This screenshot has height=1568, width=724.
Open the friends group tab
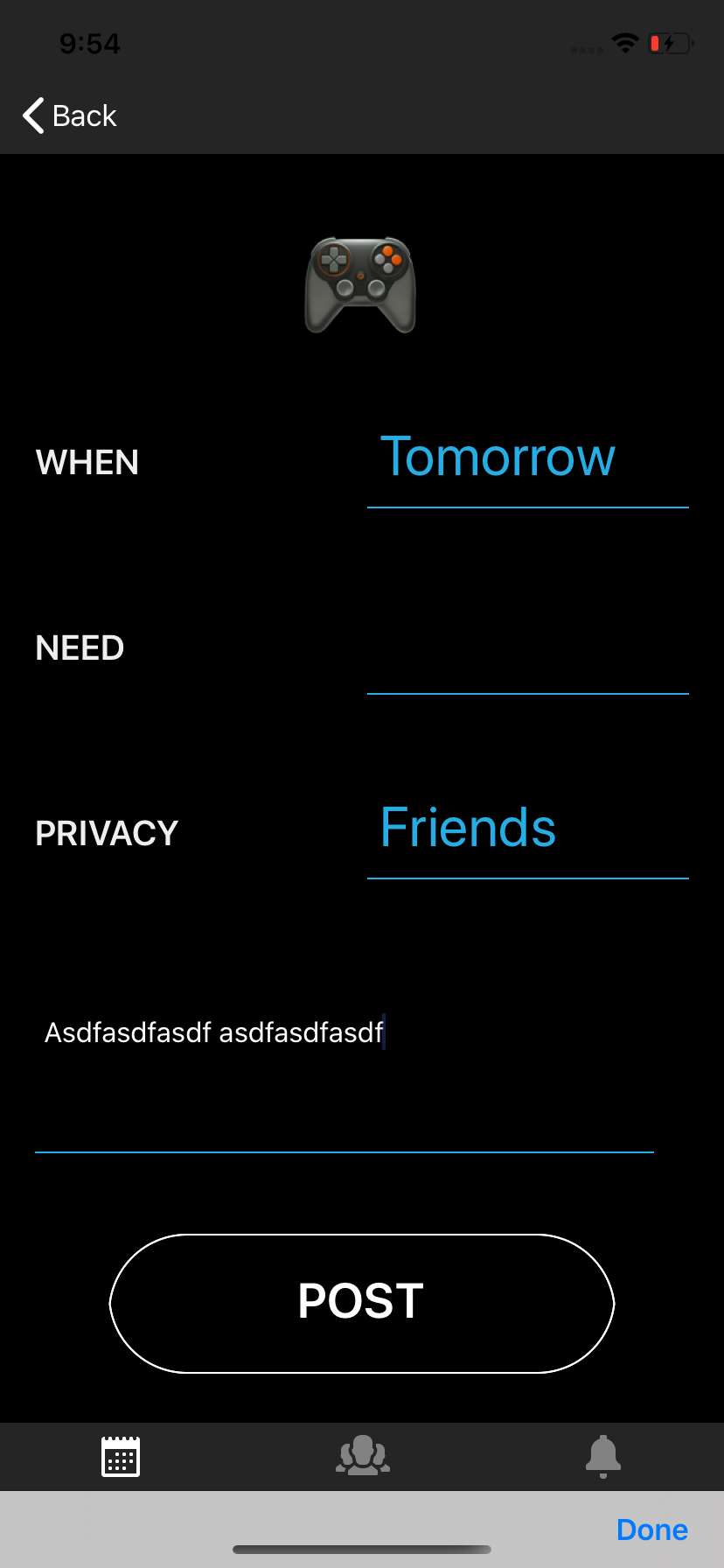tap(363, 1456)
